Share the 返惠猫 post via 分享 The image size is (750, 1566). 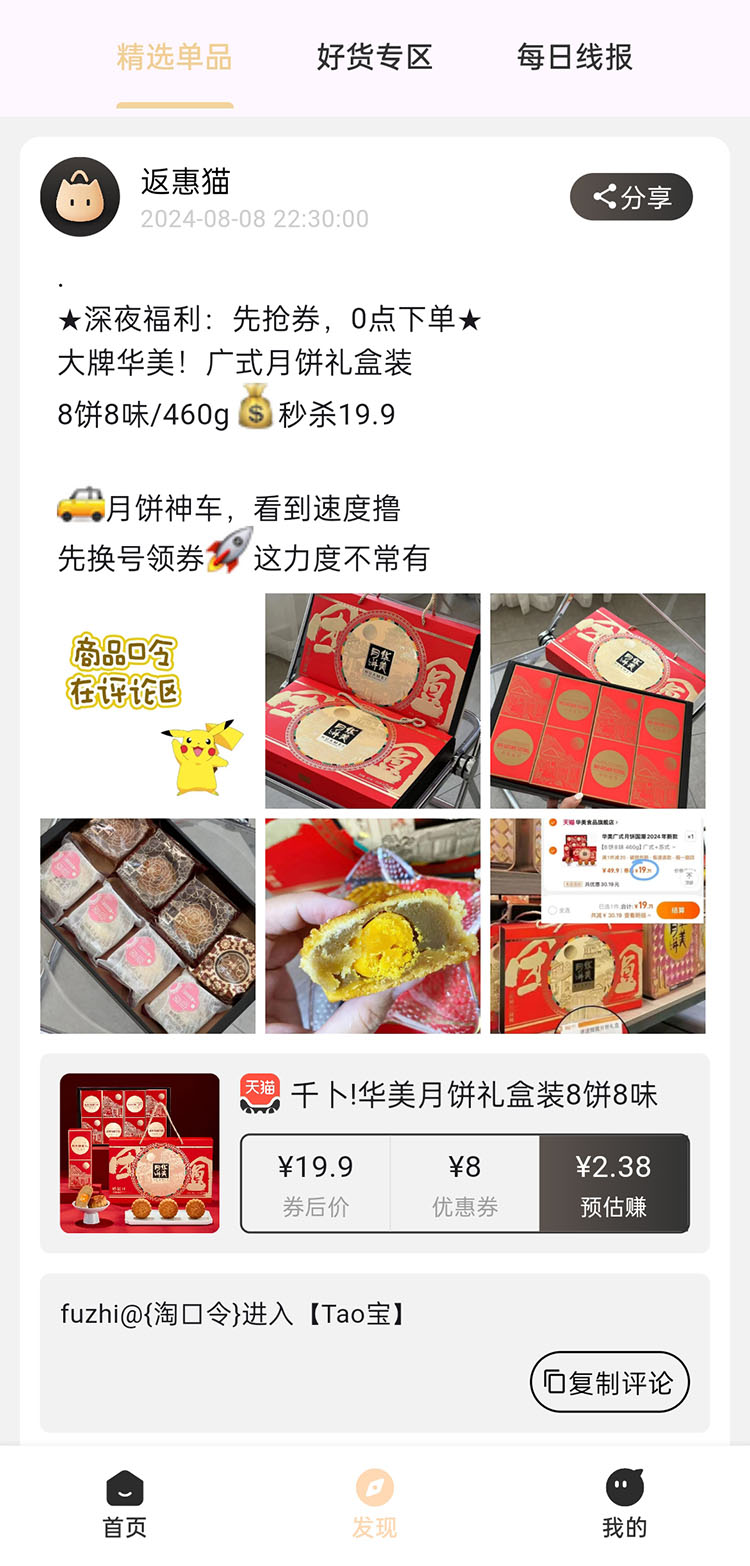pos(631,197)
